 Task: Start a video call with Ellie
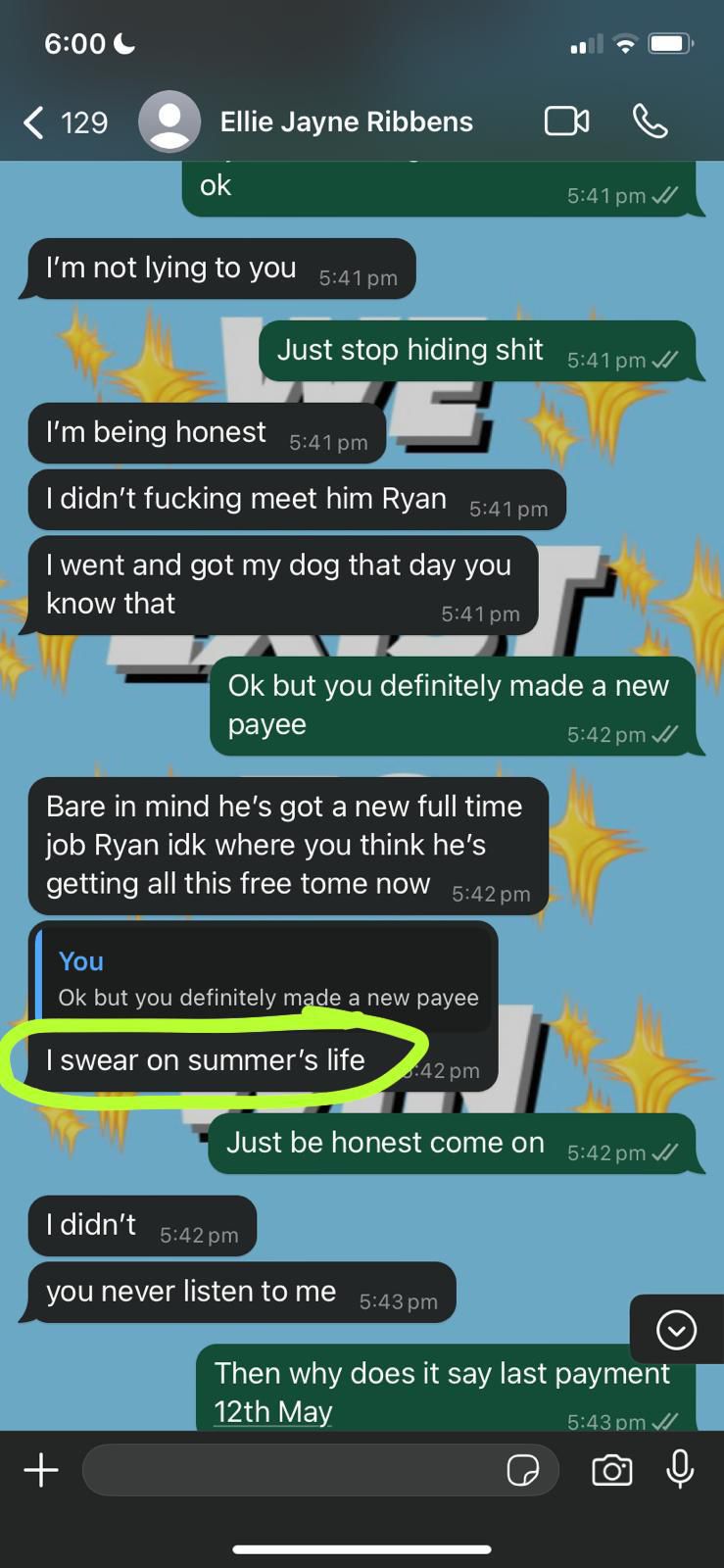(x=566, y=122)
